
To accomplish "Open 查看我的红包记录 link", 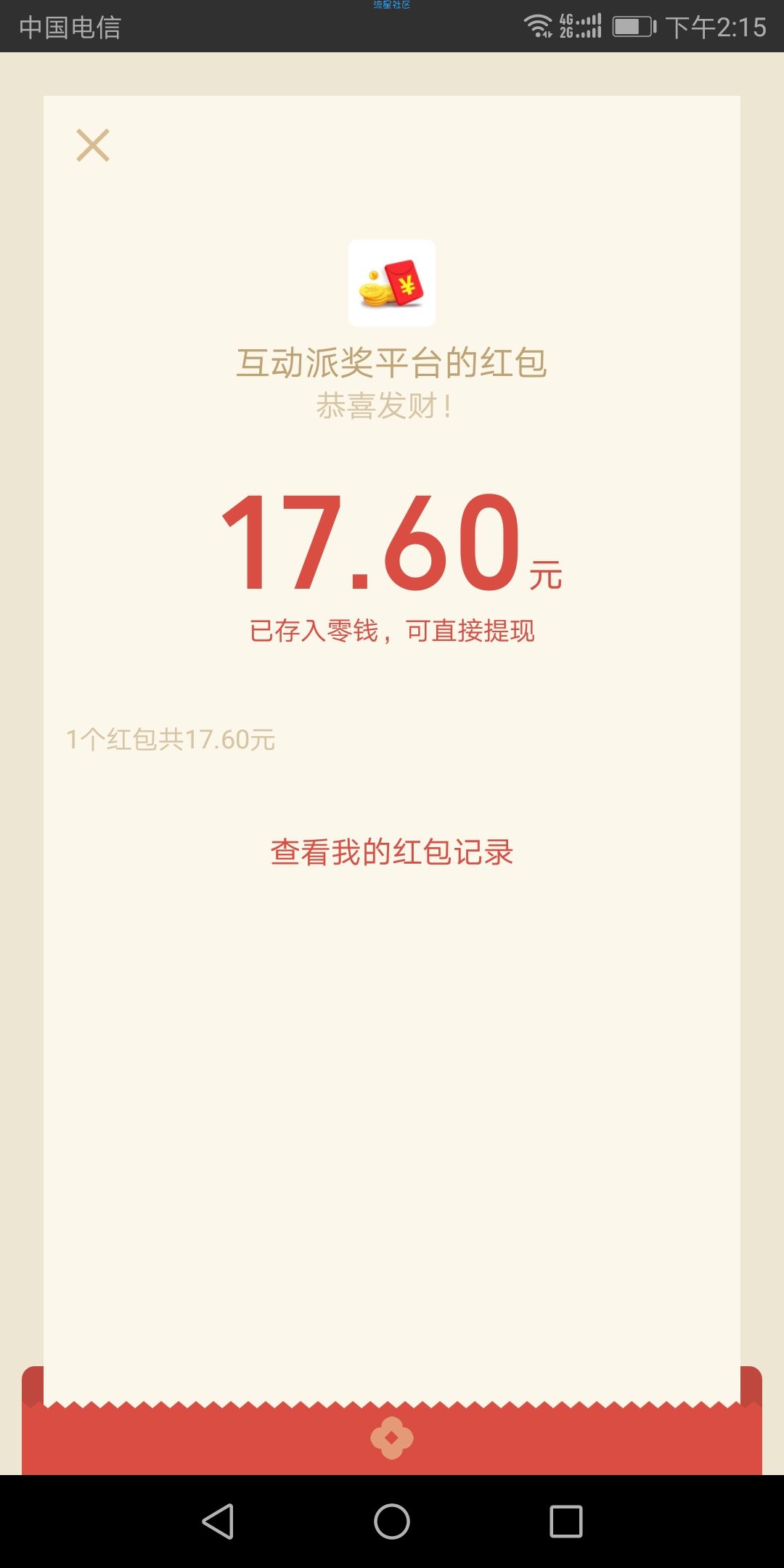I will [x=392, y=852].
